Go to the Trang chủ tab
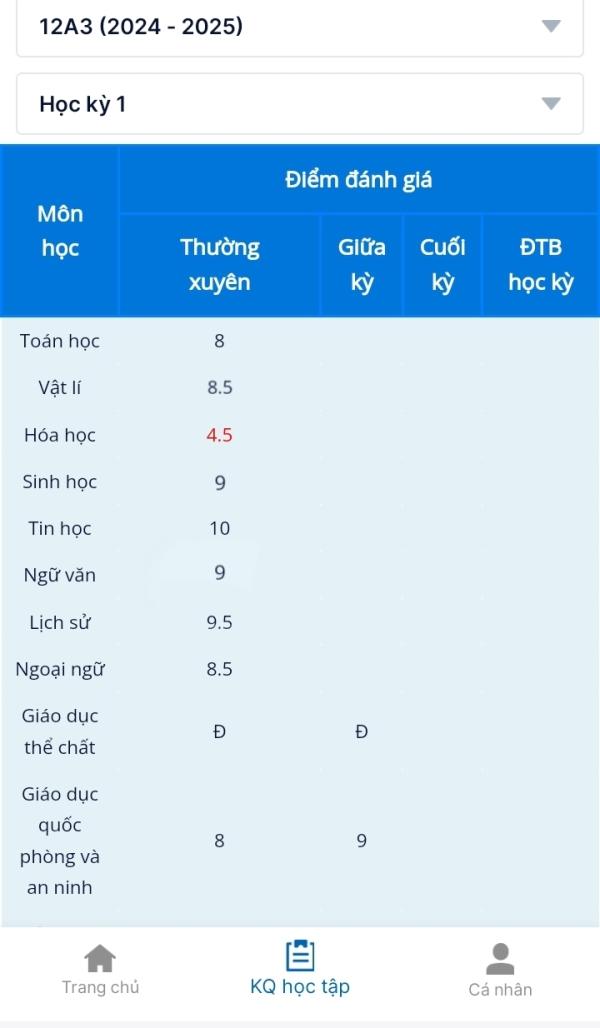600x1028 pixels. pyautogui.click(x=100, y=970)
